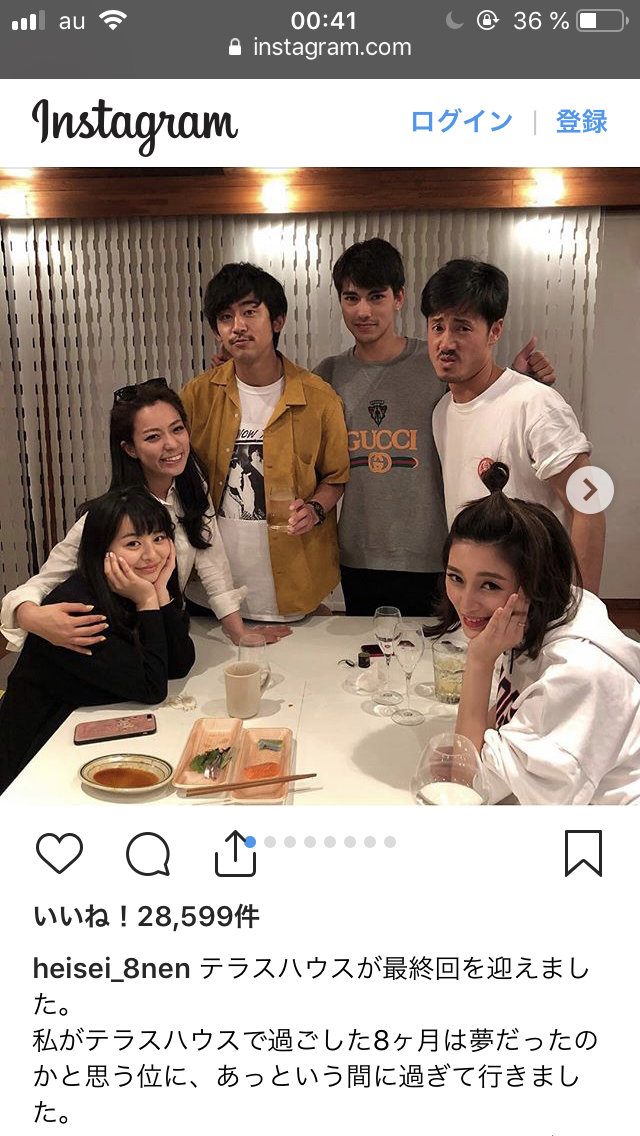640x1136 pixels.
Task: Tap the instagram.com address bar
Action: click(320, 47)
